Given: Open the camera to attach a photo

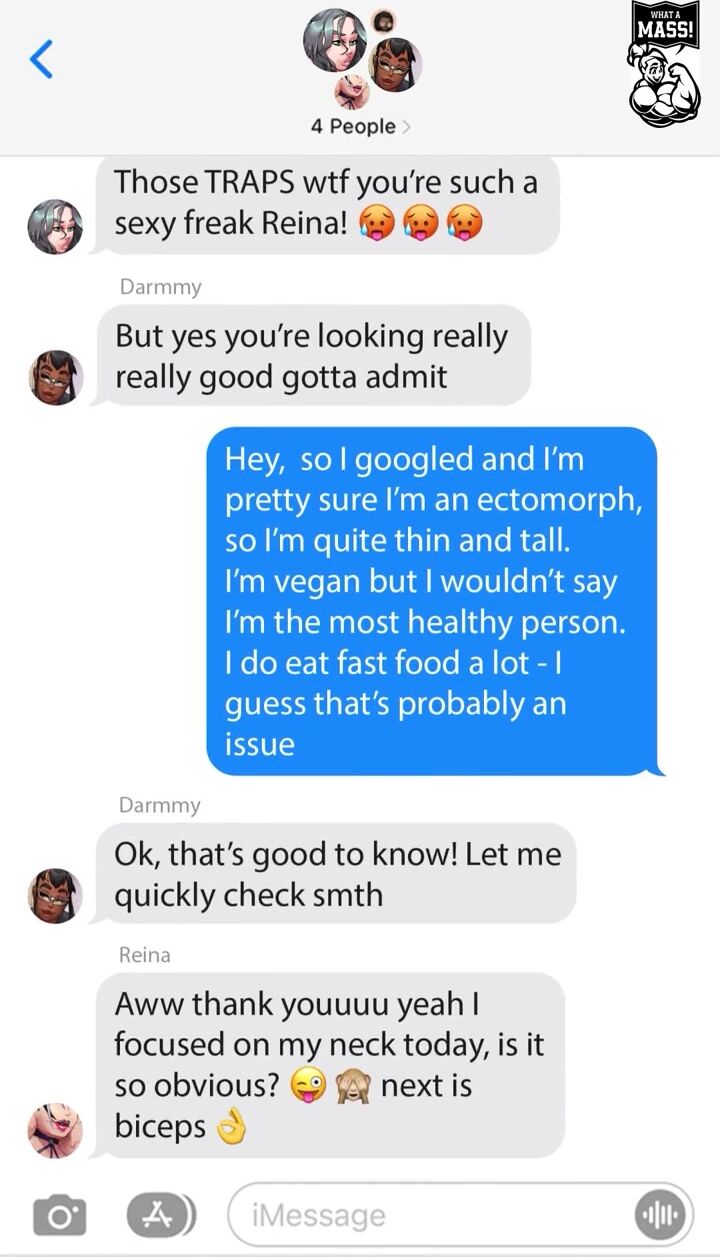Looking at the screenshot, I should (59, 1215).
